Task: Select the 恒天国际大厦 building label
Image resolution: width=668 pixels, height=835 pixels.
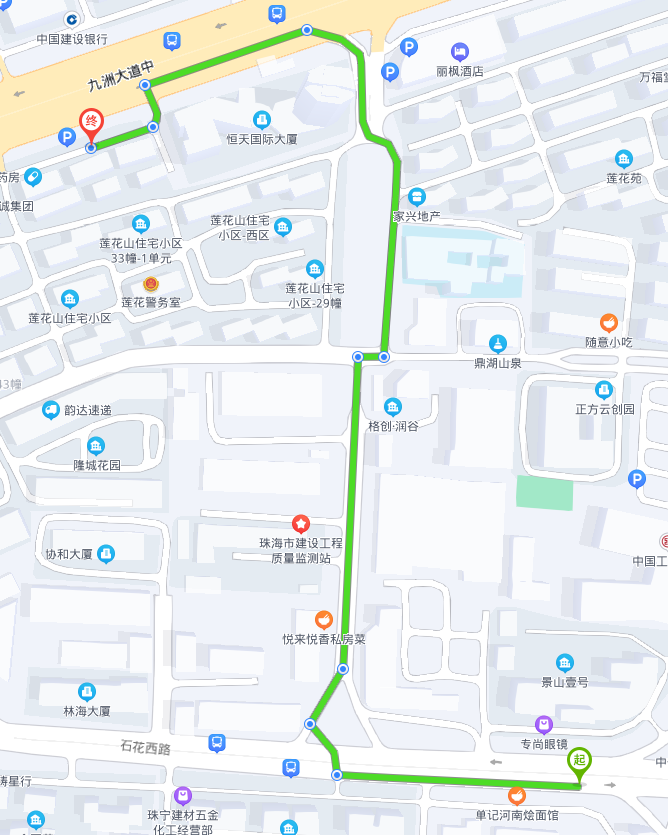Action: [x=262, y=139]
